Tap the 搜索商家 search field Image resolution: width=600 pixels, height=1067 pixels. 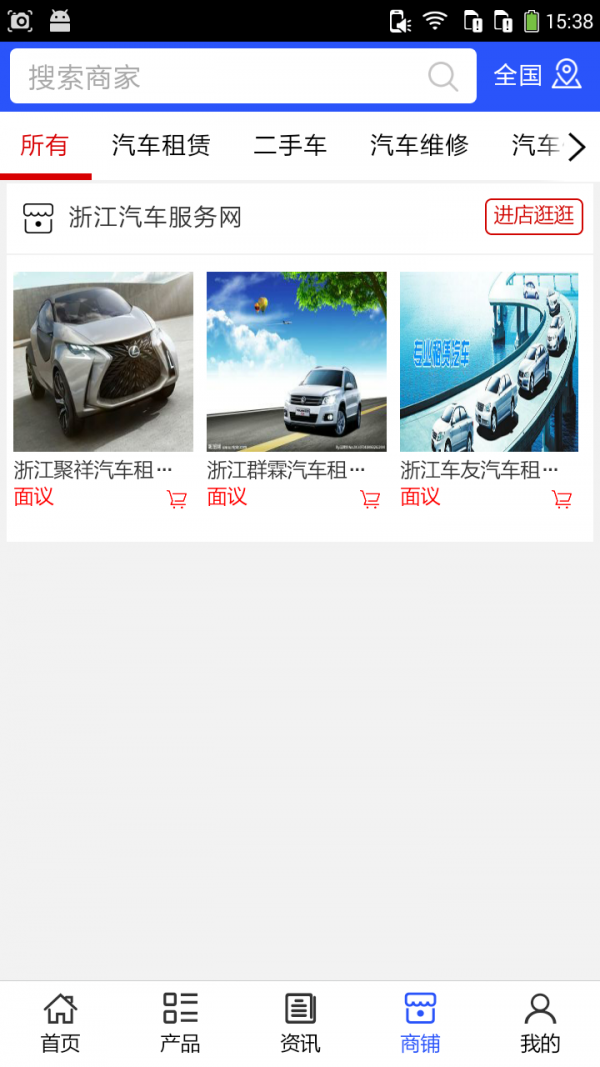coord(220,77)
